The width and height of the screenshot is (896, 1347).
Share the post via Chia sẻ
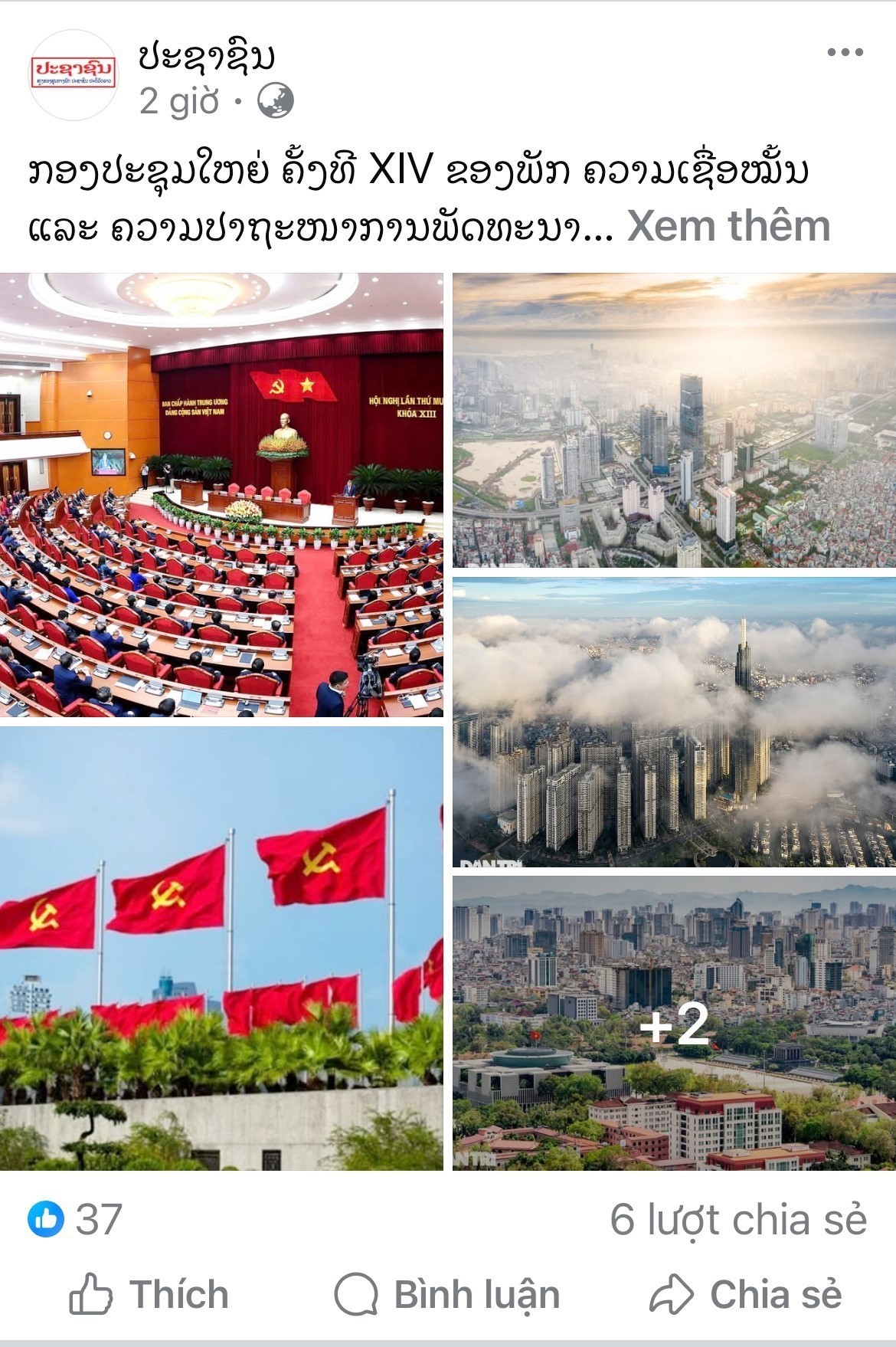click(746, 1294)
